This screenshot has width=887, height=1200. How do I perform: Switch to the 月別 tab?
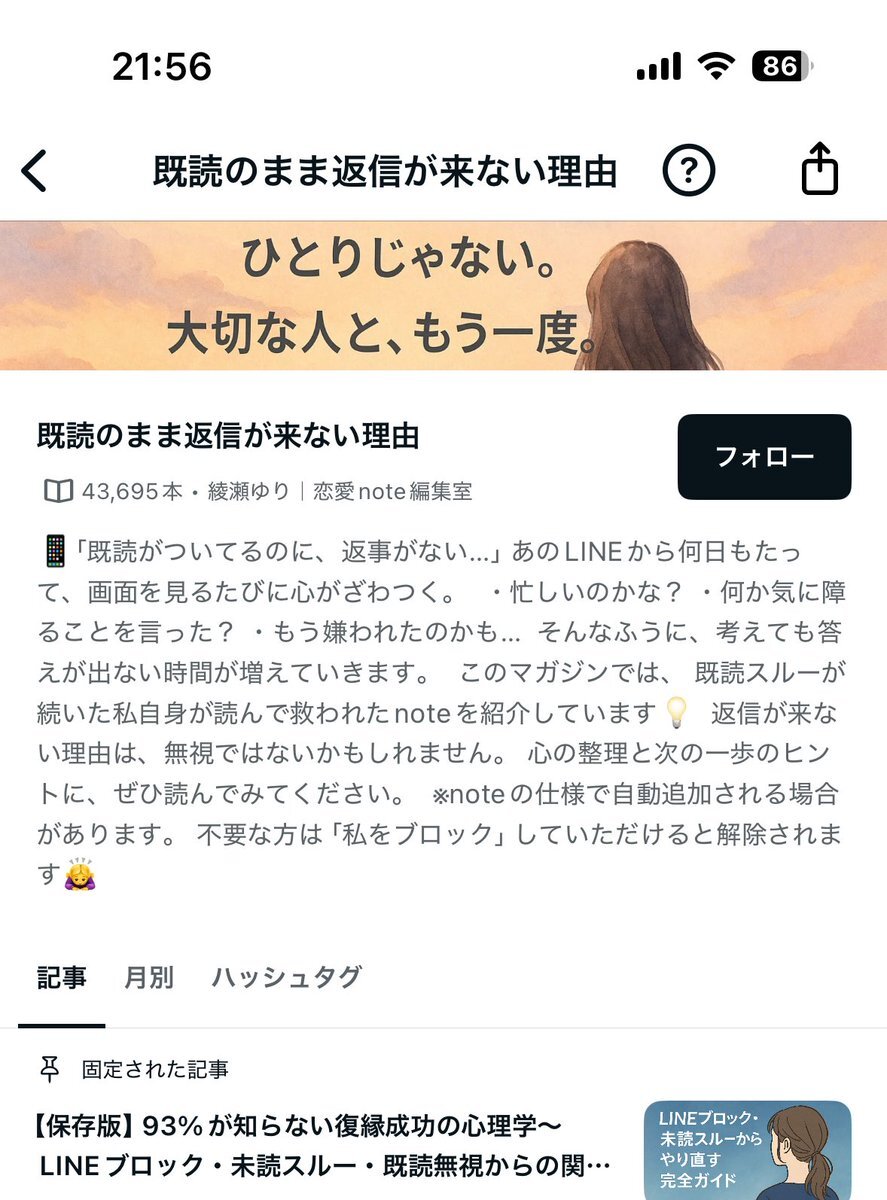pos(149,978)
